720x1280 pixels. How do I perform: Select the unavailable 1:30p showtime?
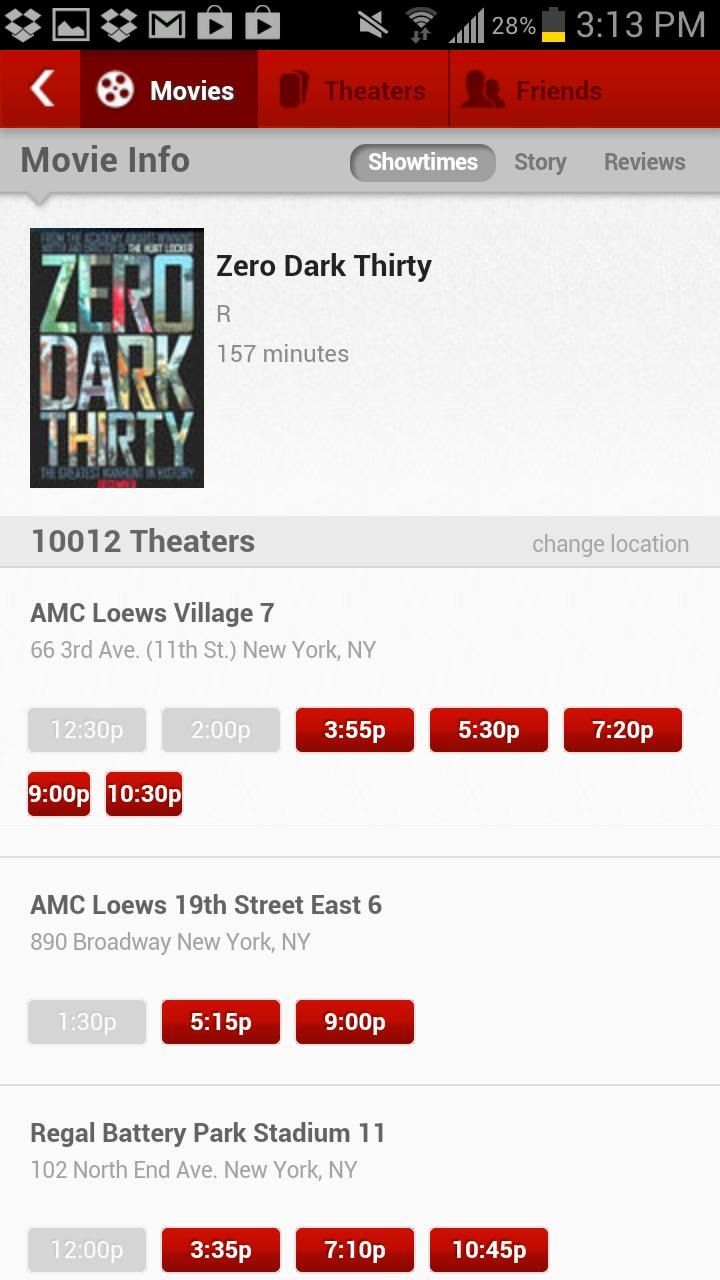[86, 1021]
